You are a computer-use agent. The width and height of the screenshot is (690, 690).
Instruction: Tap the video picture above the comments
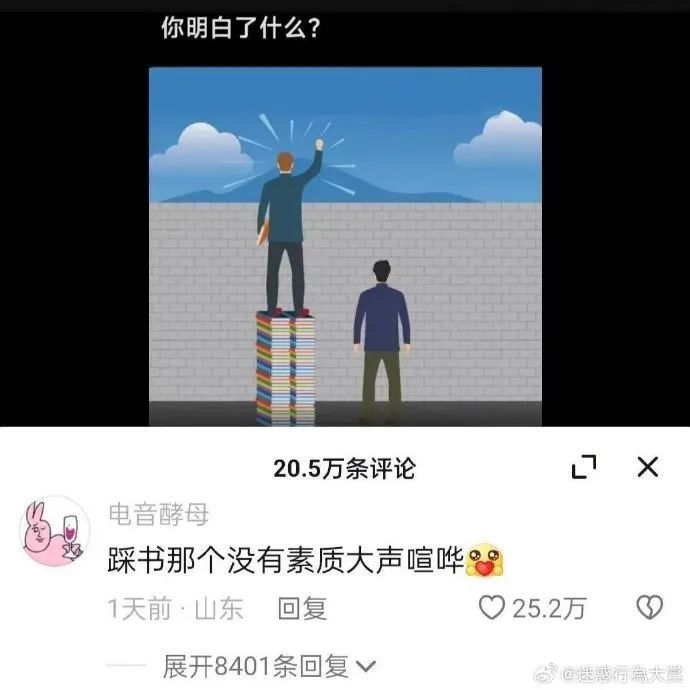[345, 245]
